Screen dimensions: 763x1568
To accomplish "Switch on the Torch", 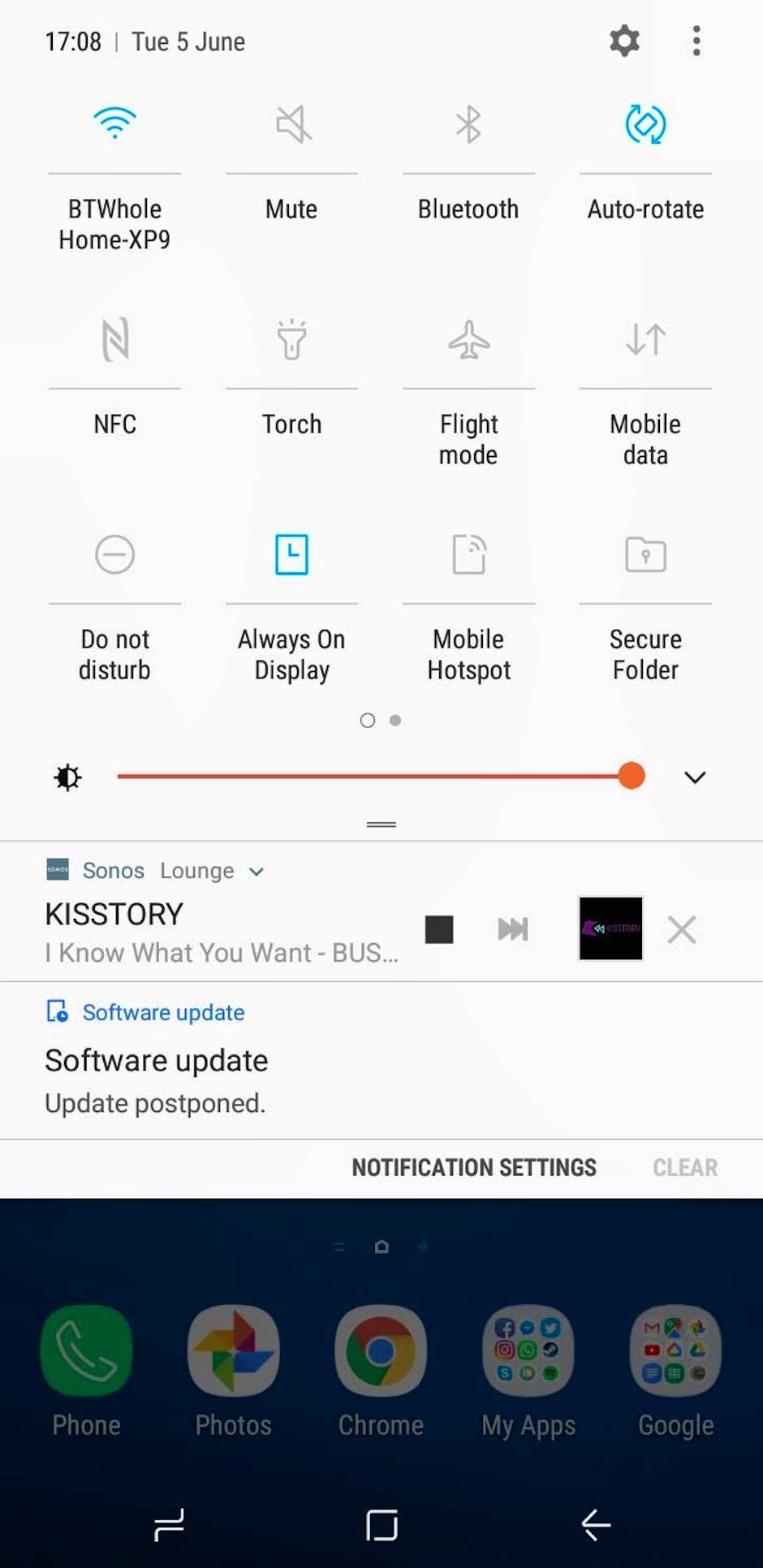I will point(292,339).
